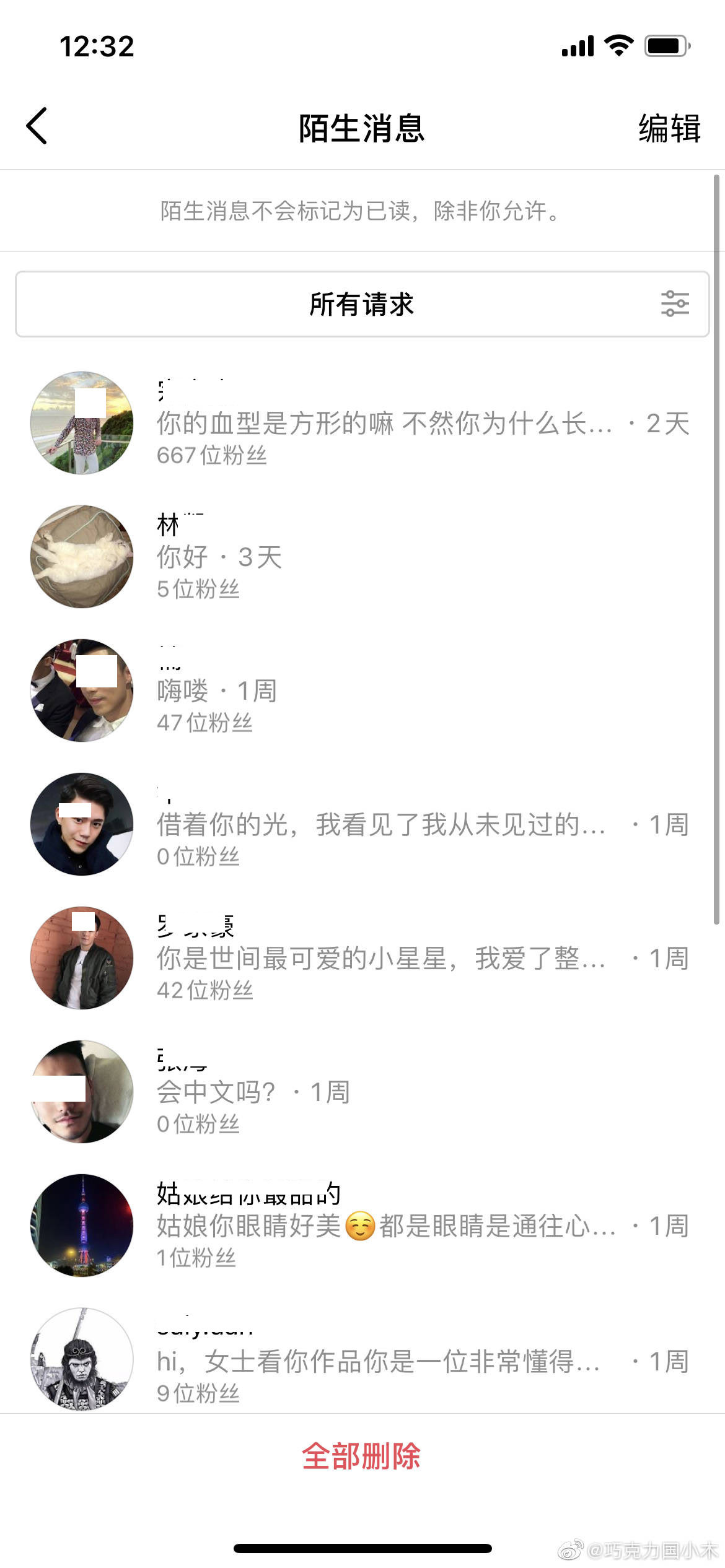Delete all requests with 全部删除
This screenshot has height=1568, width=725.
tap(361, 1457)
